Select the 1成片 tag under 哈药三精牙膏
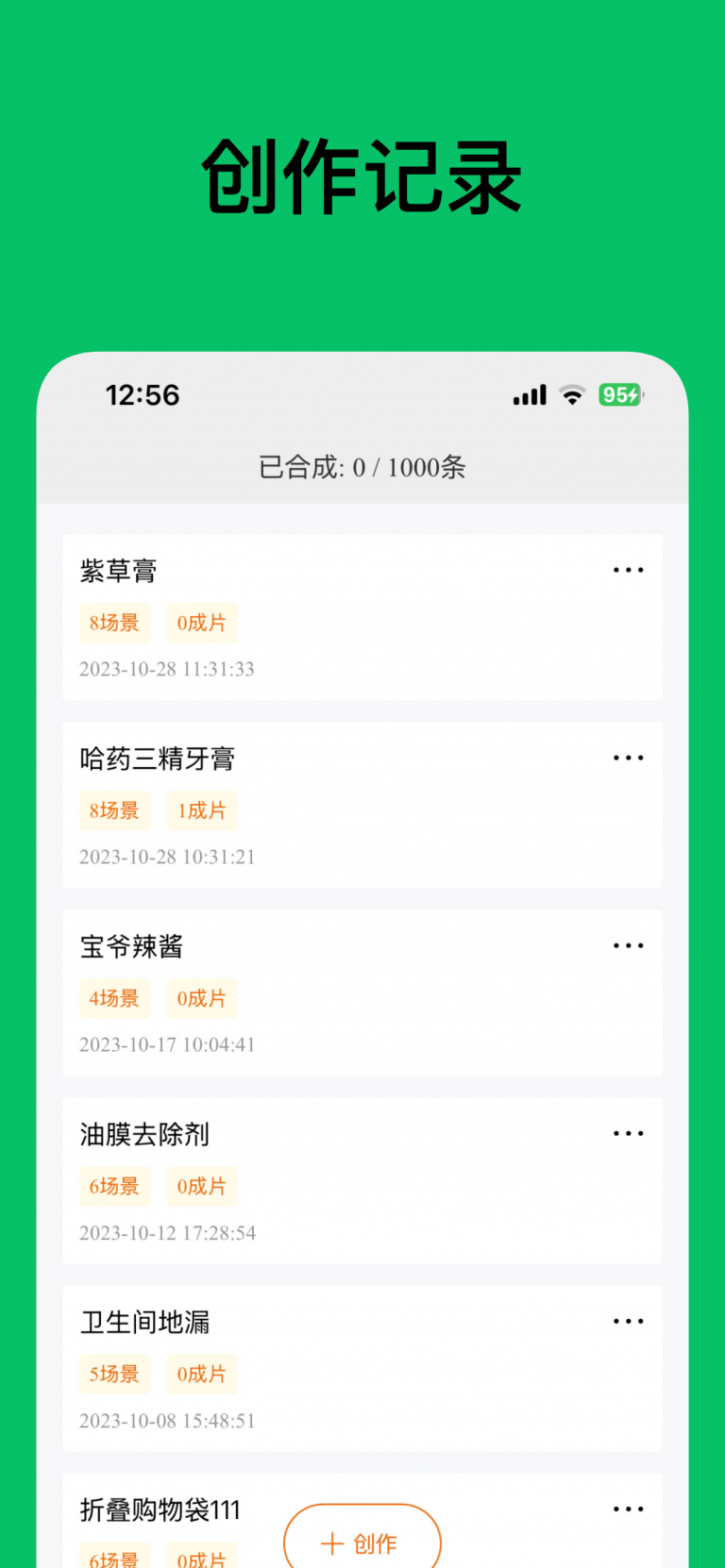This screenshot has width=725, height=1568. tap(202, 810)
